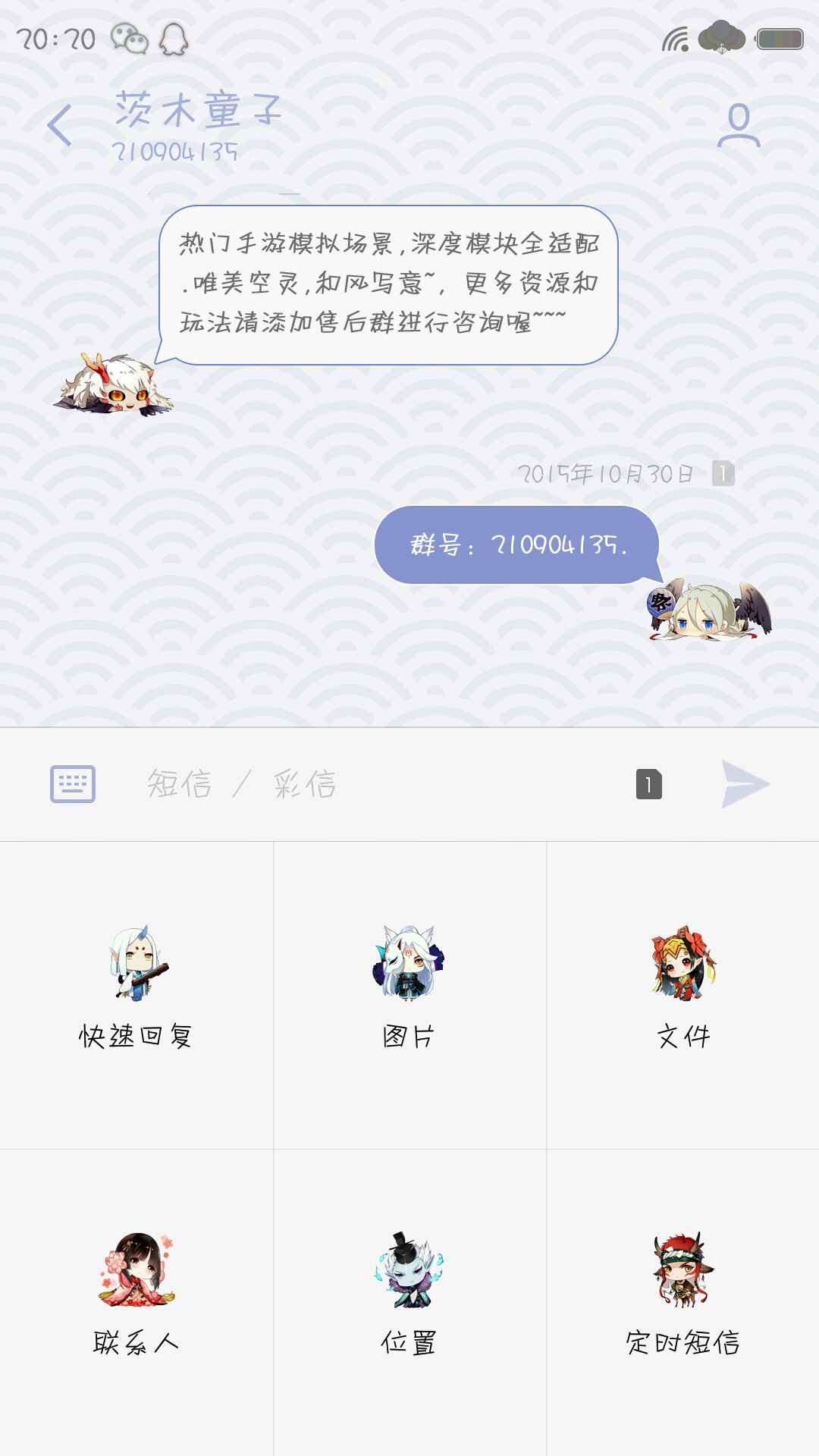Image resolution: width=819 pixels, height=1456 pixels.
Task: Open the contact profile icon
Action: 739,125
